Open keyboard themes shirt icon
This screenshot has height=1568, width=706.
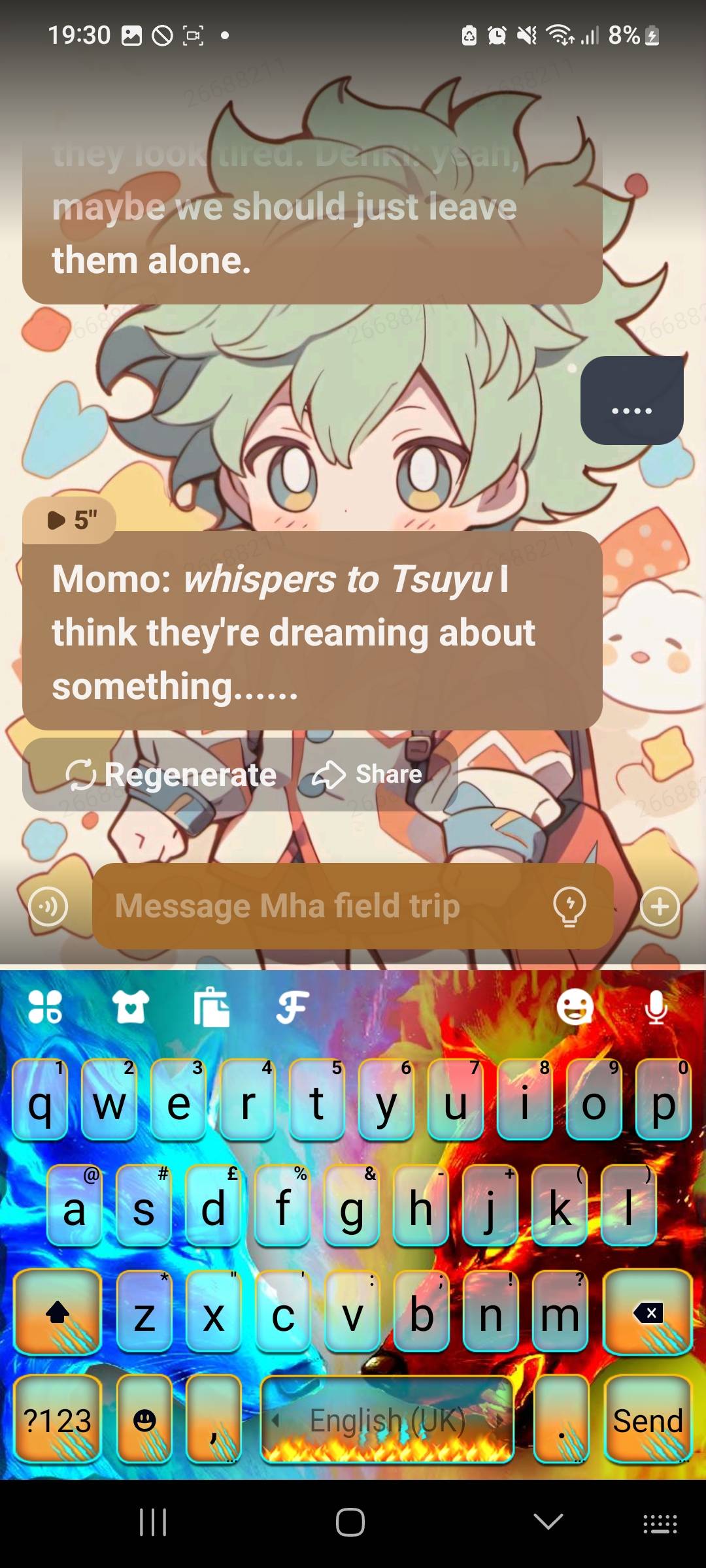pyautogui.click(x=130, y=1007)
